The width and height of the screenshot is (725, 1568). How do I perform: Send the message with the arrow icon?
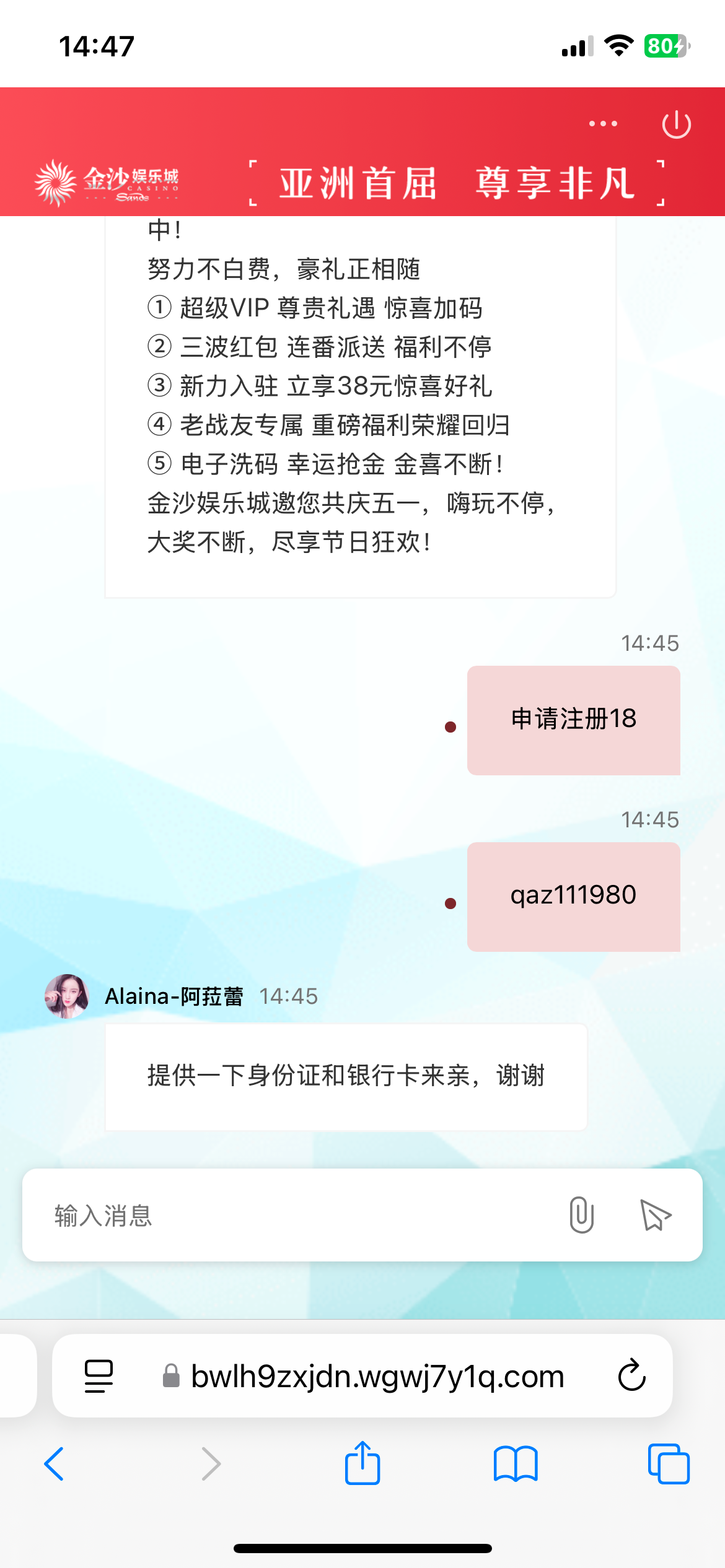click(x=655, y=1215)
